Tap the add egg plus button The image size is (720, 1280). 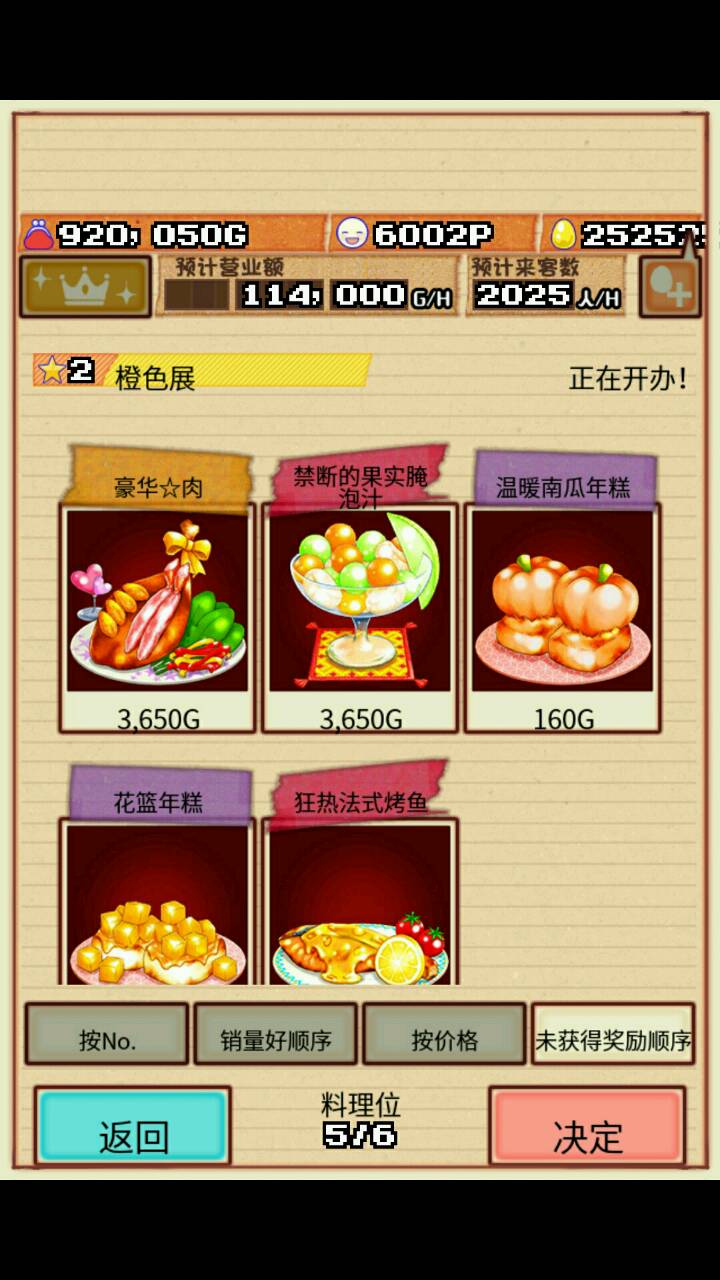pyautogui.click(x=669, y=287)
